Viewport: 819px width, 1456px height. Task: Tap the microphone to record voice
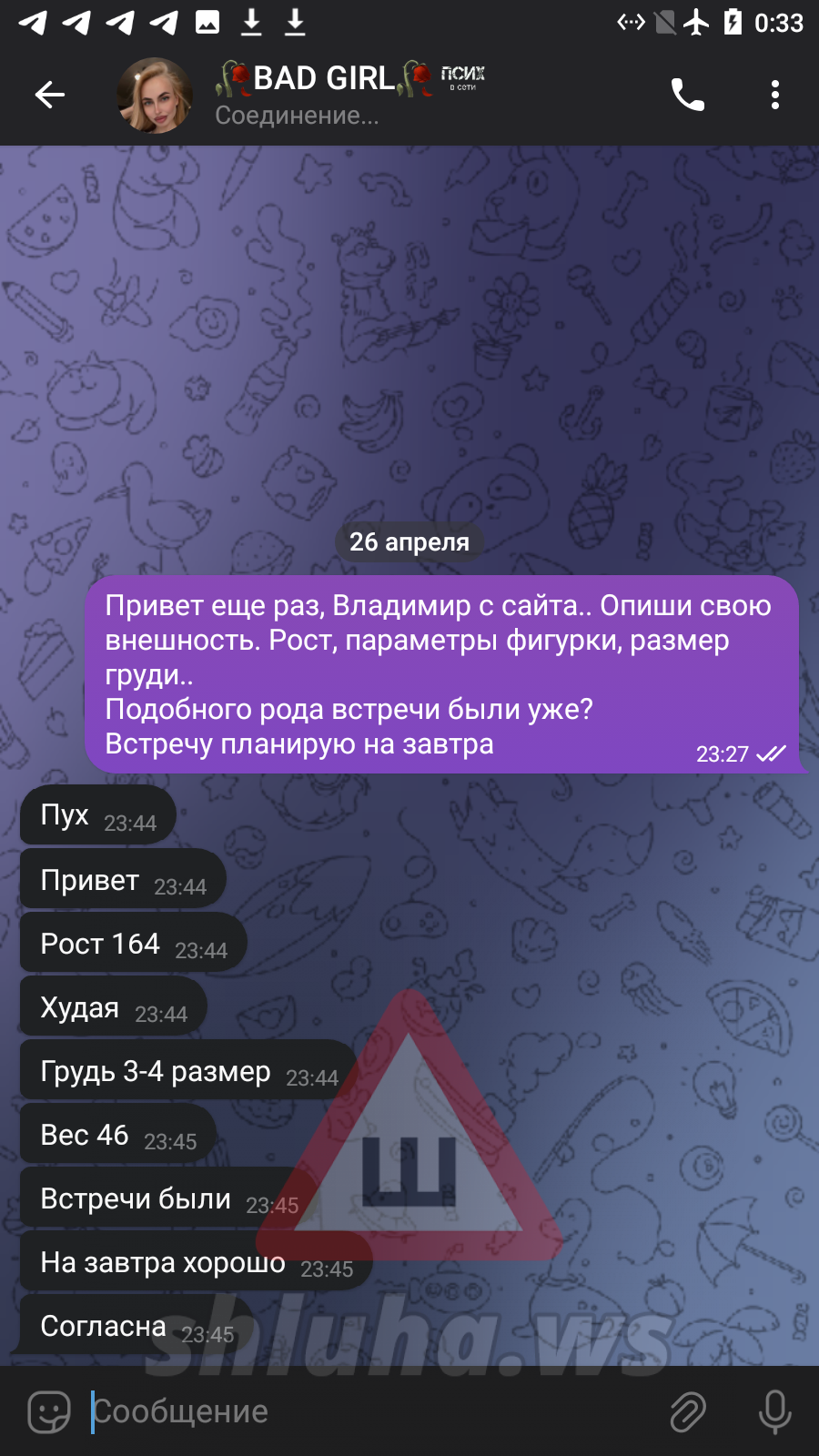(774, 1412)
